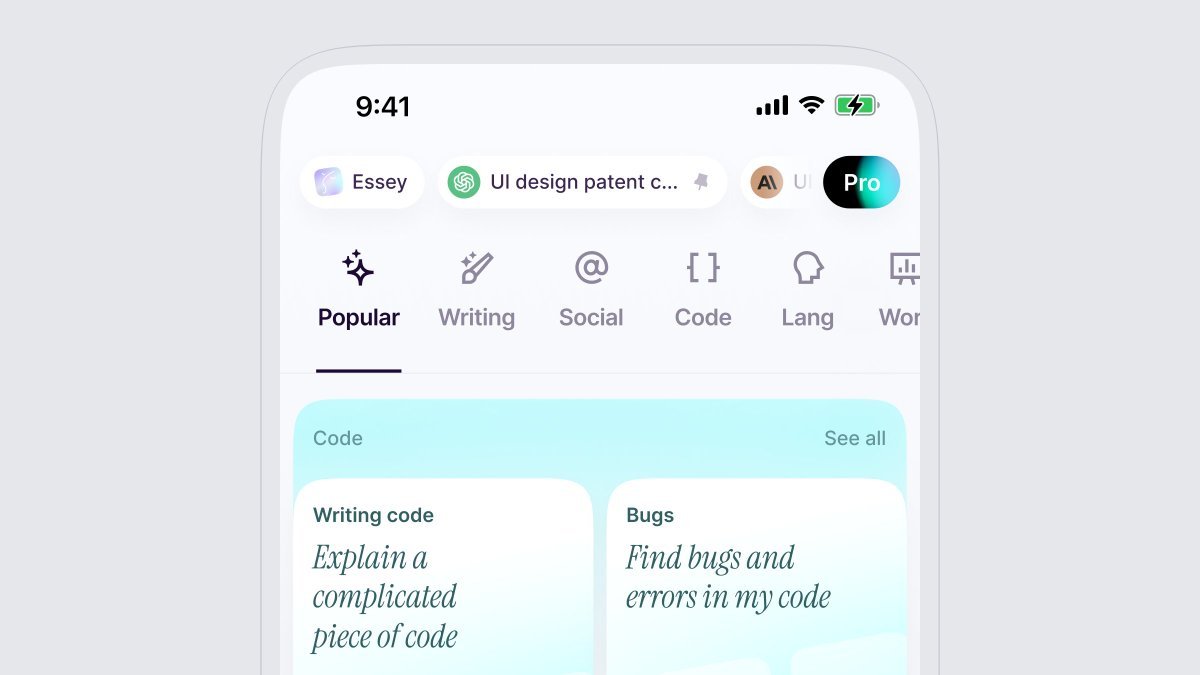This screenshot has width=1200, height=675.
Task: Open the UI design patent chat chip
Action: pos(582,182)
